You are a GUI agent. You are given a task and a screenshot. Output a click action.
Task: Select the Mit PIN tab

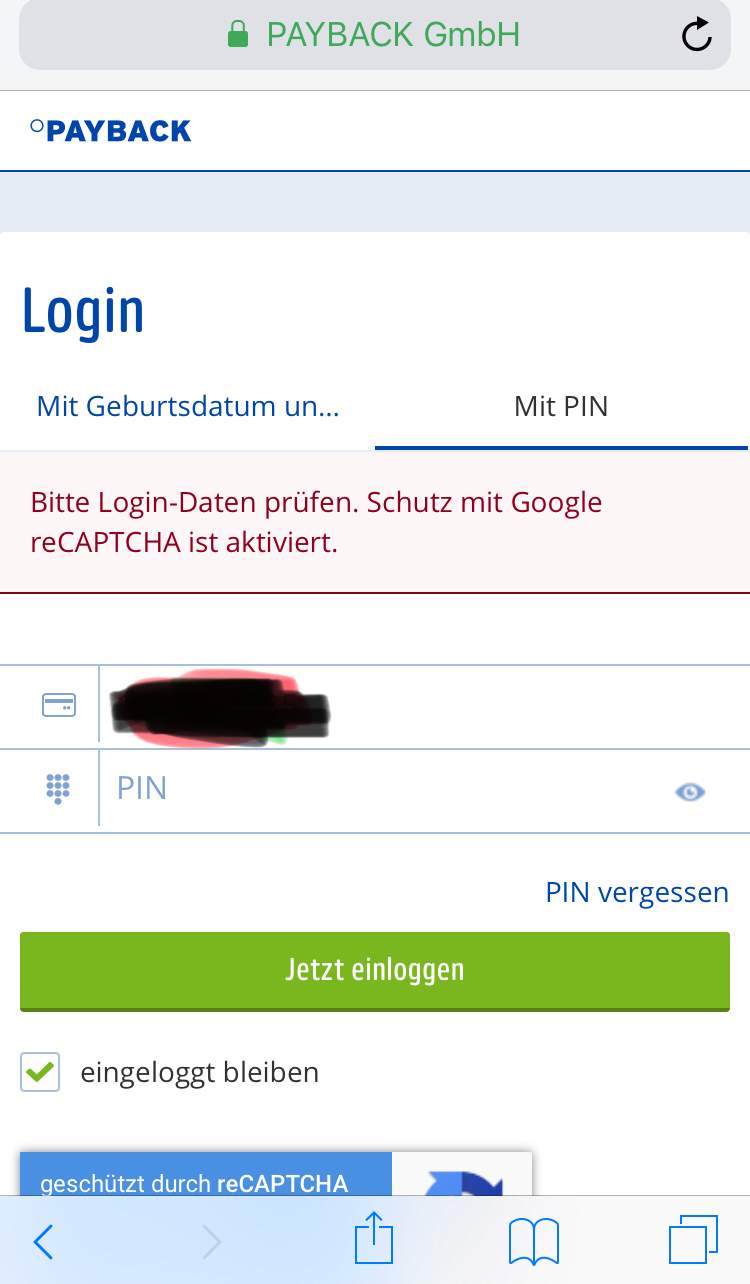point(561,406)
